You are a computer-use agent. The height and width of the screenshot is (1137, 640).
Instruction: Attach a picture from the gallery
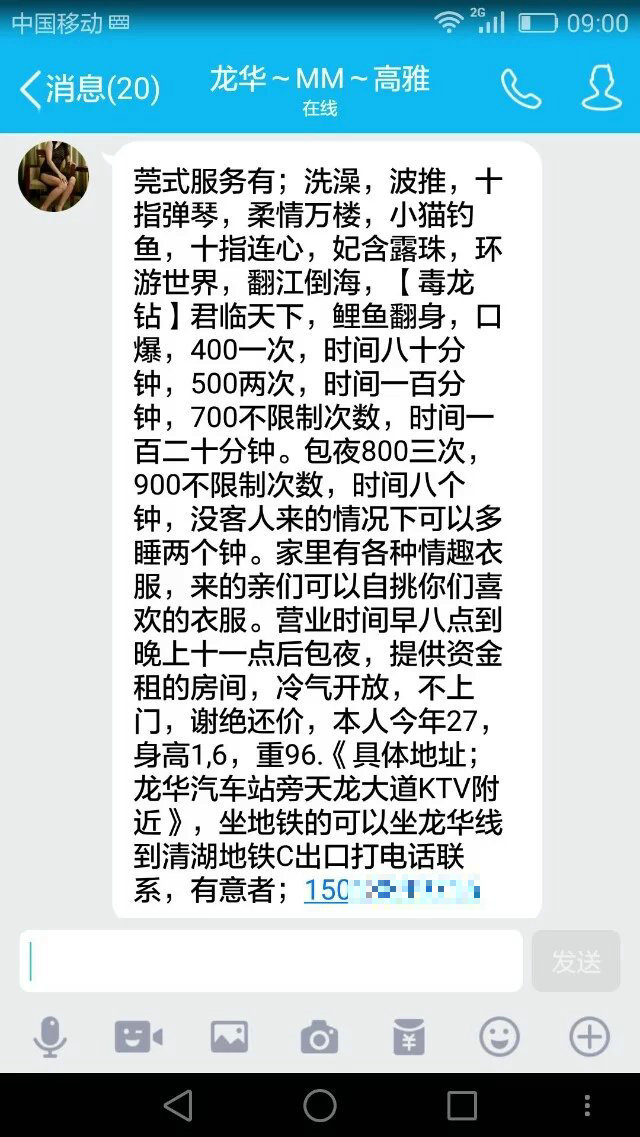(x=229, y=1037)
